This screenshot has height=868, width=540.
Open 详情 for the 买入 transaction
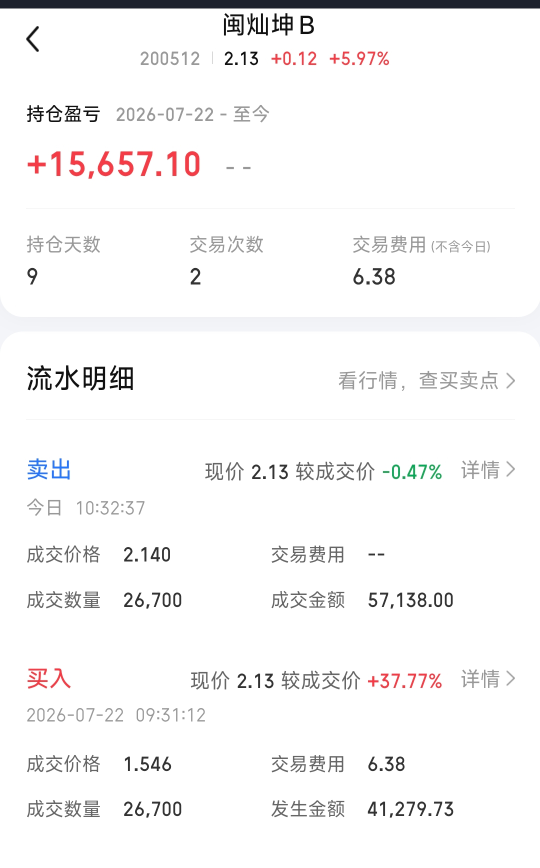coord(487,679)
